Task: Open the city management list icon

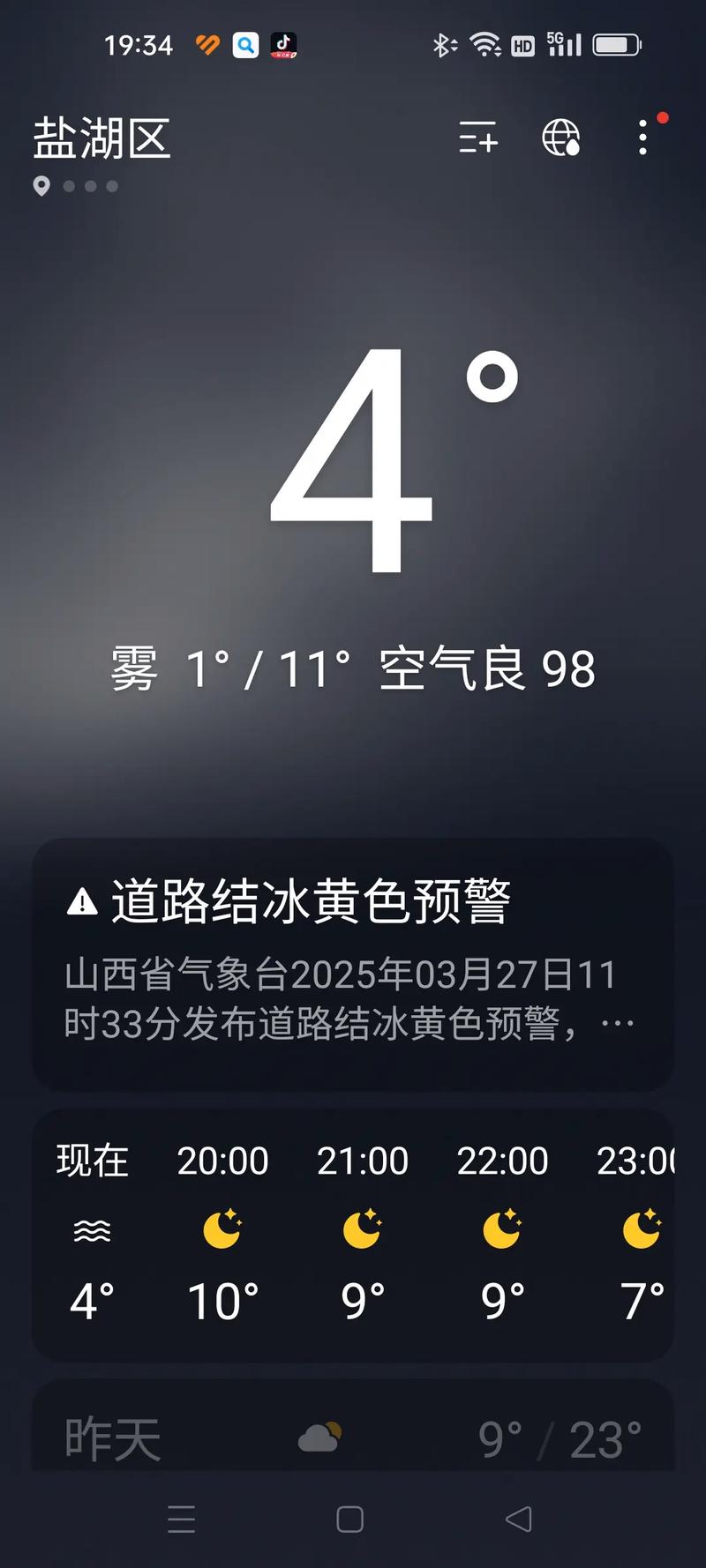Action: (x=477, y=139)
